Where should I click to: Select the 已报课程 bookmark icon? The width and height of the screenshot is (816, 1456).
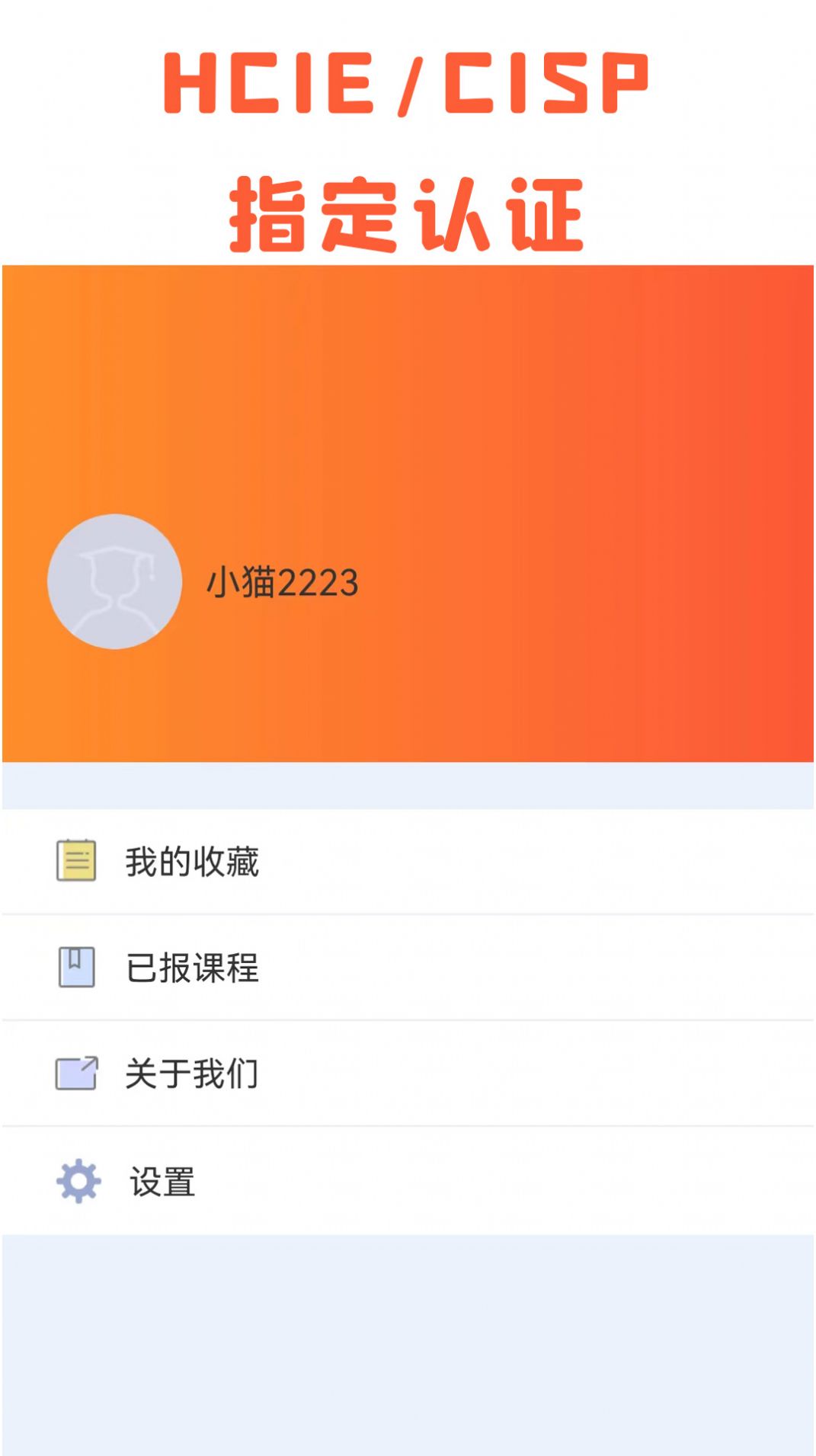coord(76,966)
